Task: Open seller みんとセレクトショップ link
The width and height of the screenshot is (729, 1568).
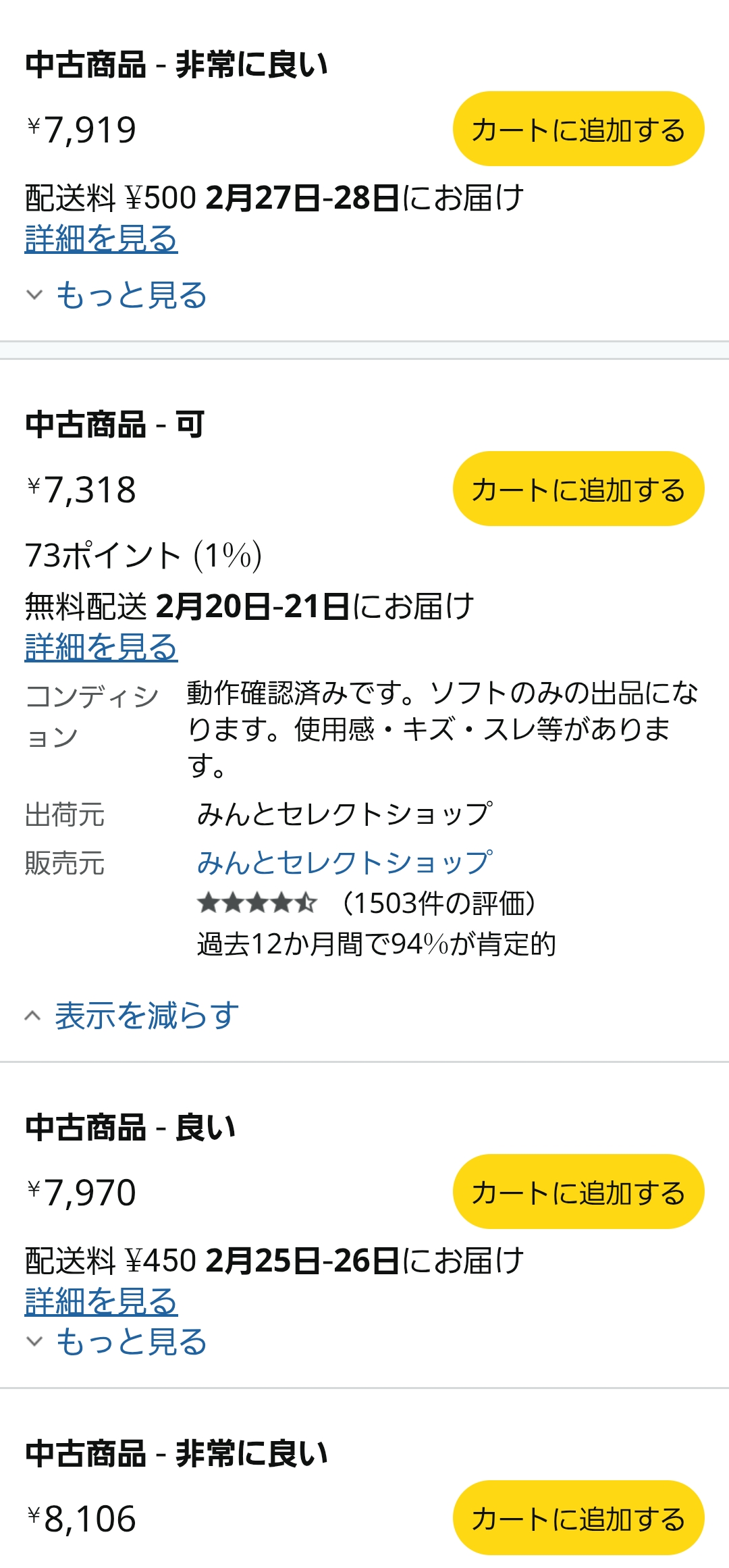Action: tap(344, 862)
